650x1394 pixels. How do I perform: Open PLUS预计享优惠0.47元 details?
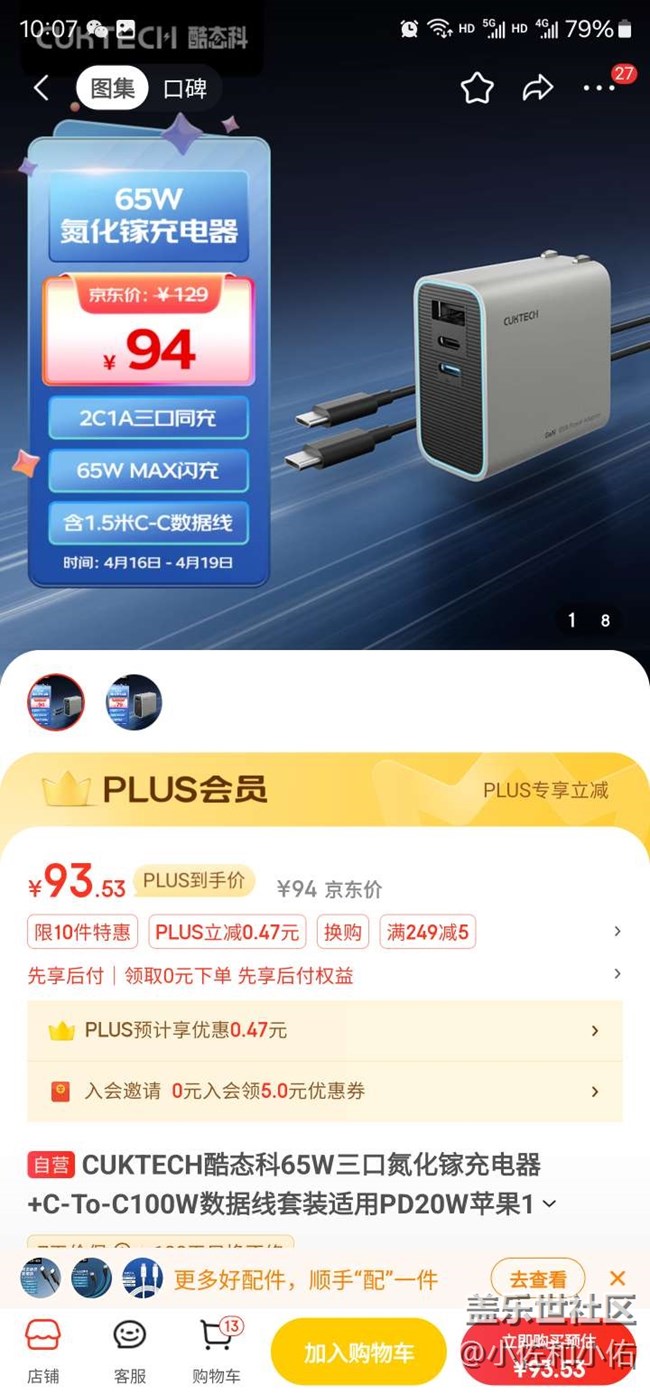(325, 1030)
